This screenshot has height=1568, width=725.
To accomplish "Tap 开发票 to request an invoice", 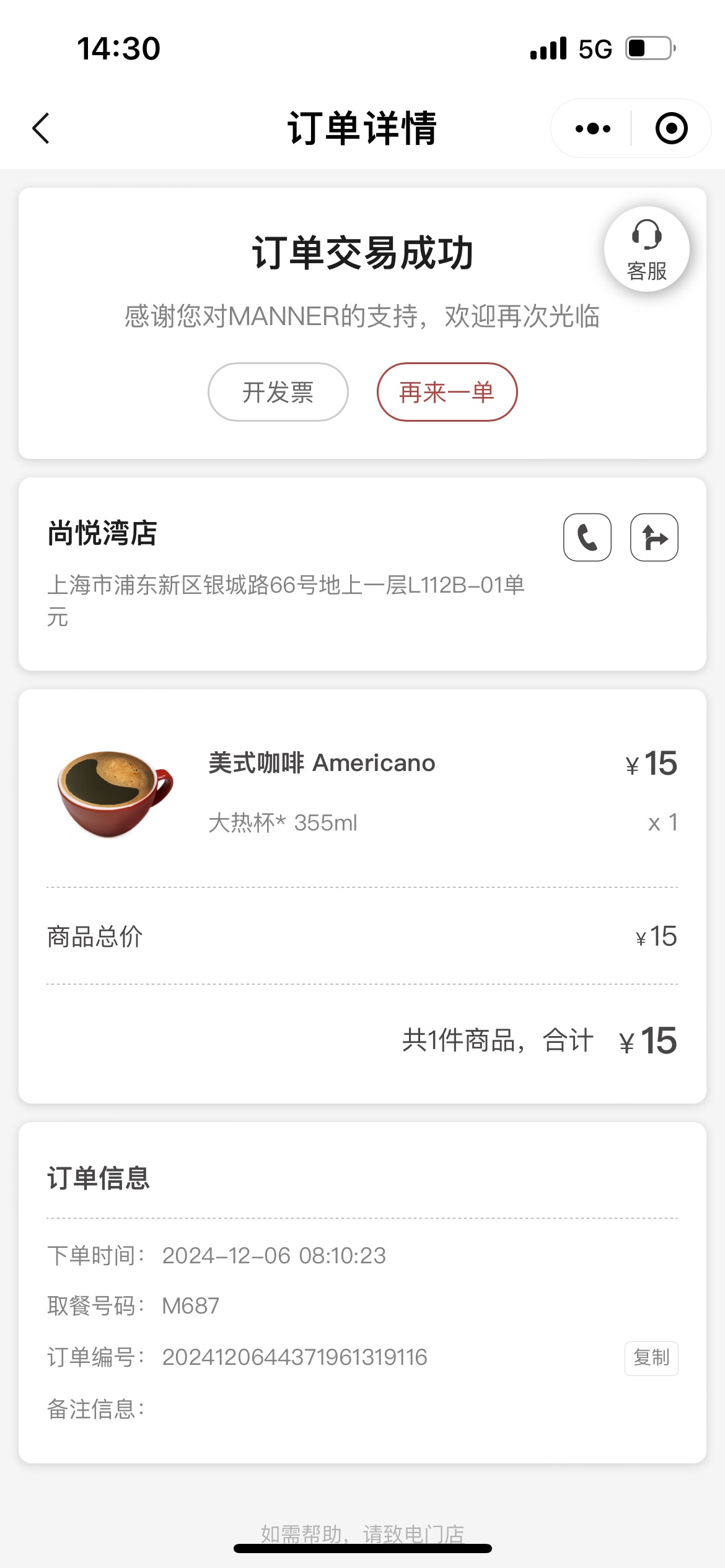I will (278, 392).
